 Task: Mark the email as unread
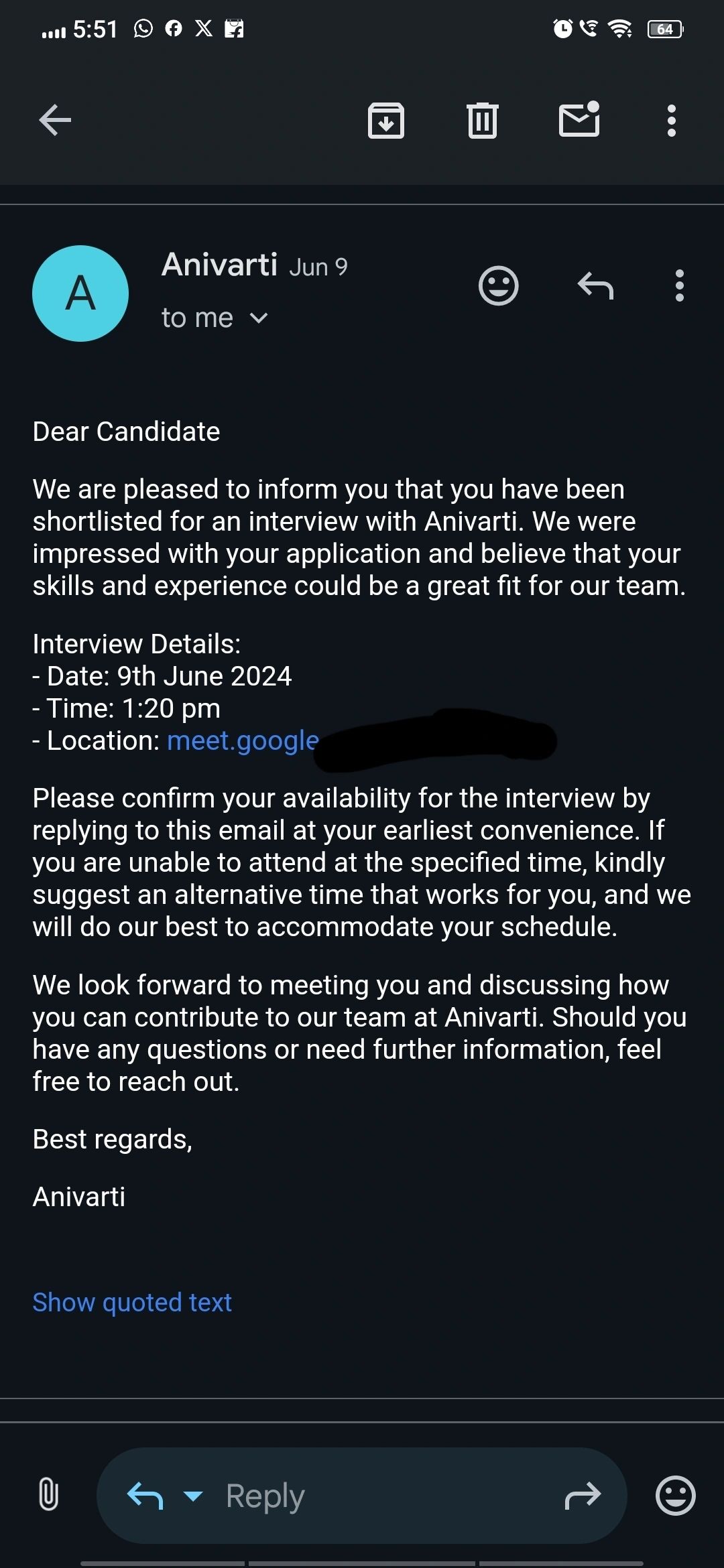pos(579,120)
